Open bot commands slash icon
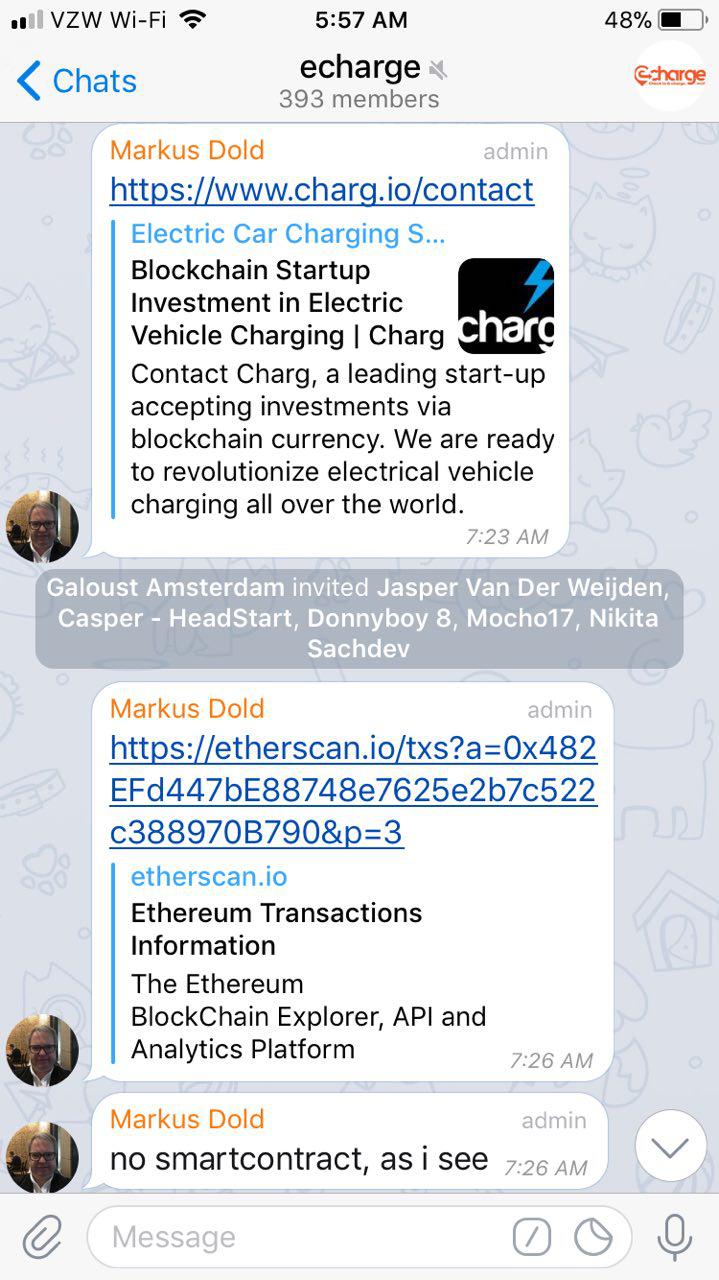This screenshot has width=719, height=1280. [x=532, y=1238]
